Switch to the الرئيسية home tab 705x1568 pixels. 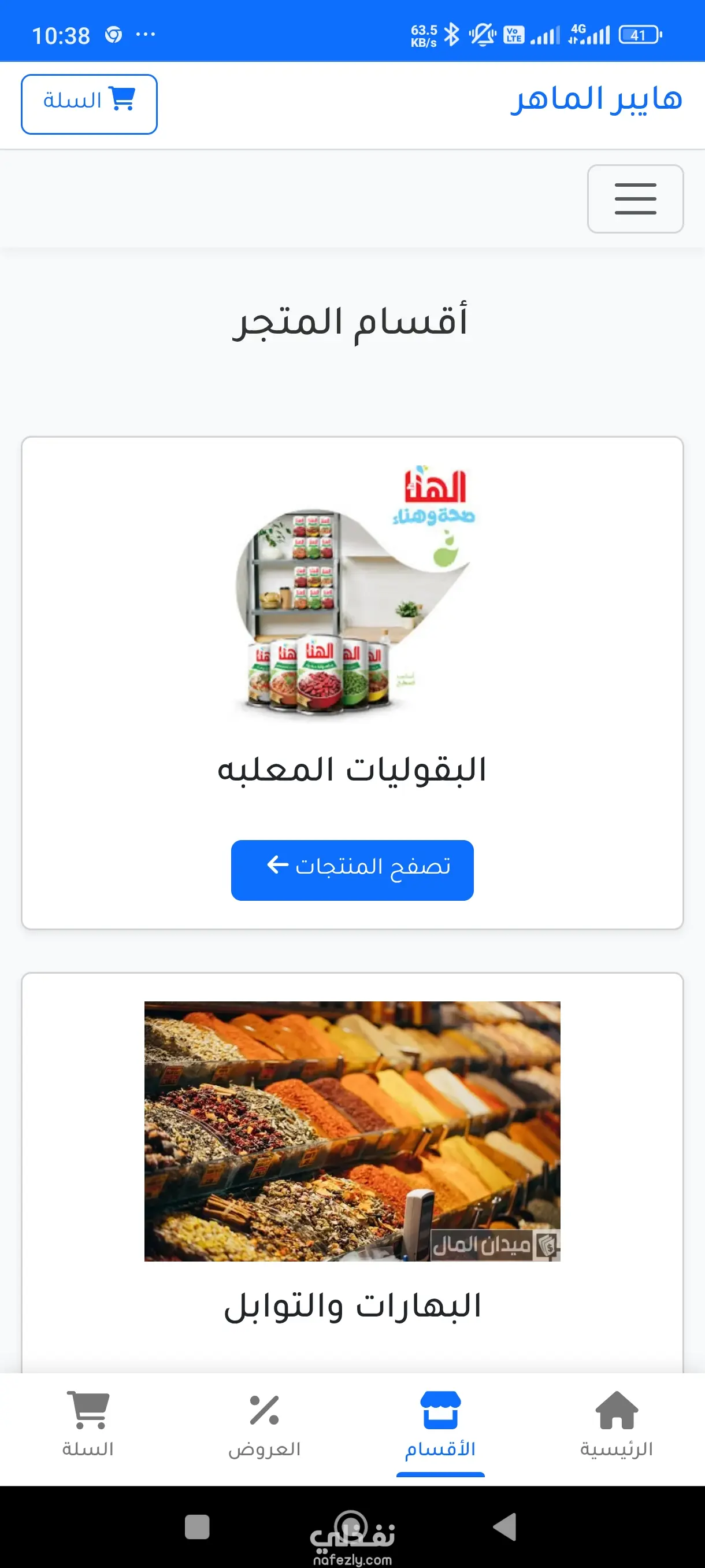tap(615, 1423)
